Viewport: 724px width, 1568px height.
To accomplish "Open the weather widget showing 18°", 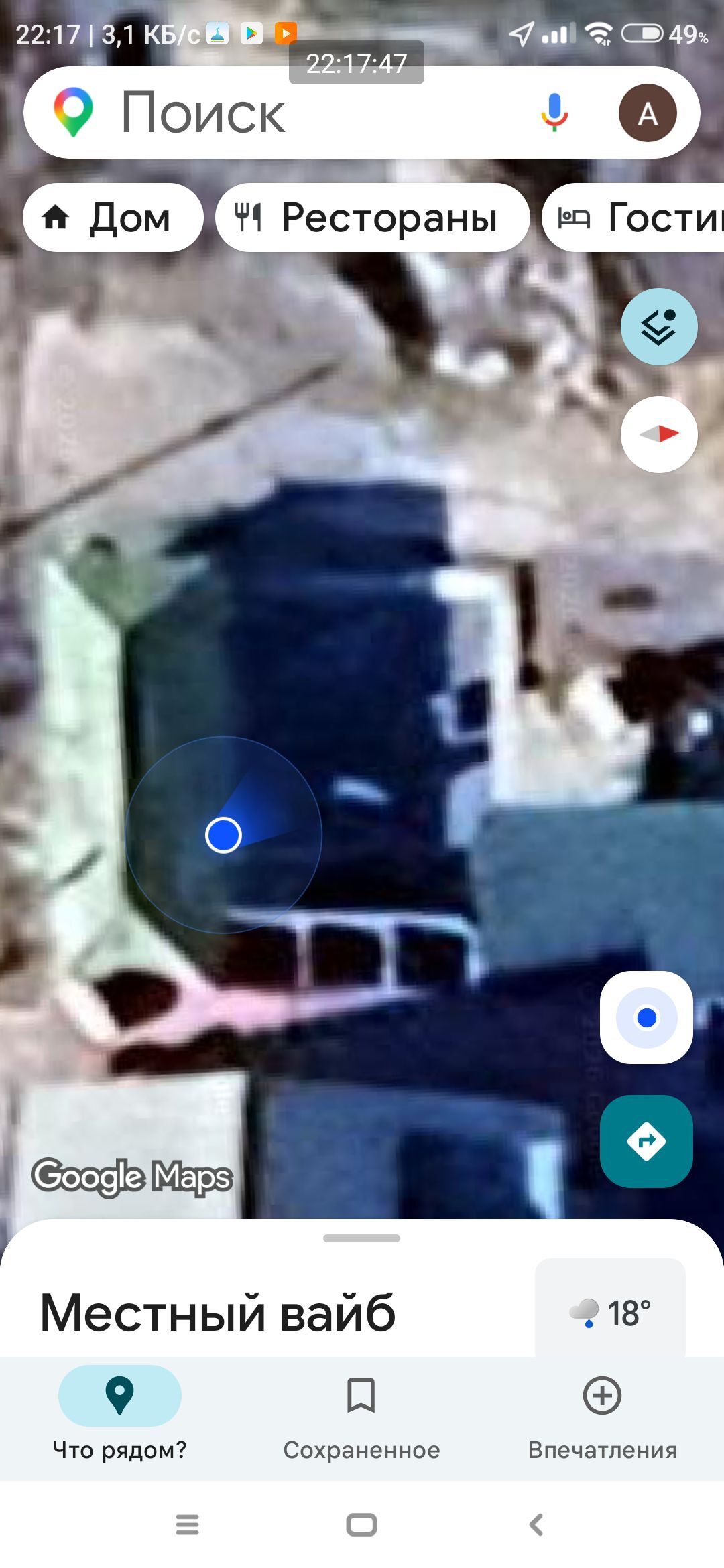I will click(x=610, y=1312).
